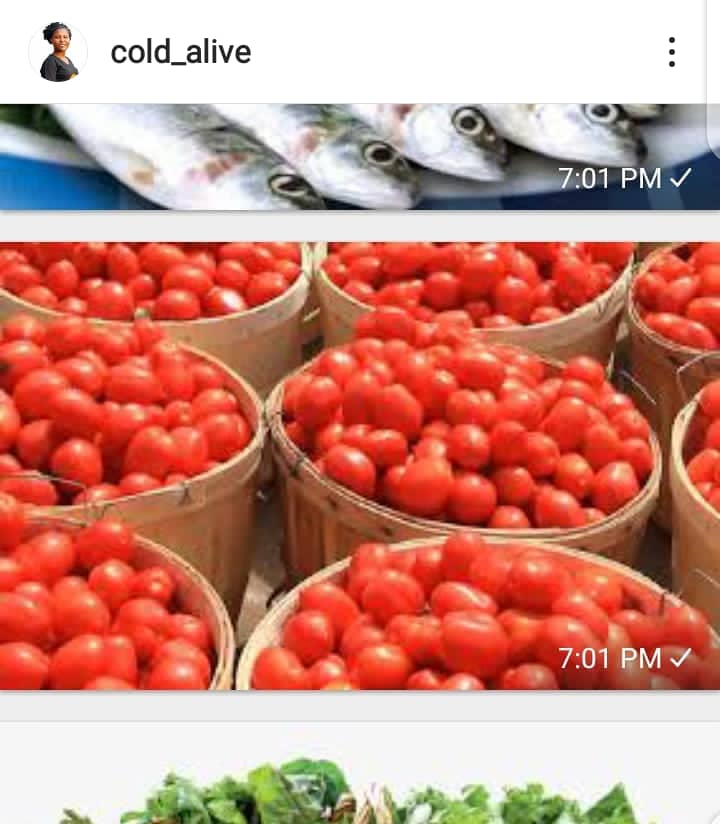The height and width of the screenshot is (824, 720).
Task: Open the fish photo message
Action: coord(360,156)
